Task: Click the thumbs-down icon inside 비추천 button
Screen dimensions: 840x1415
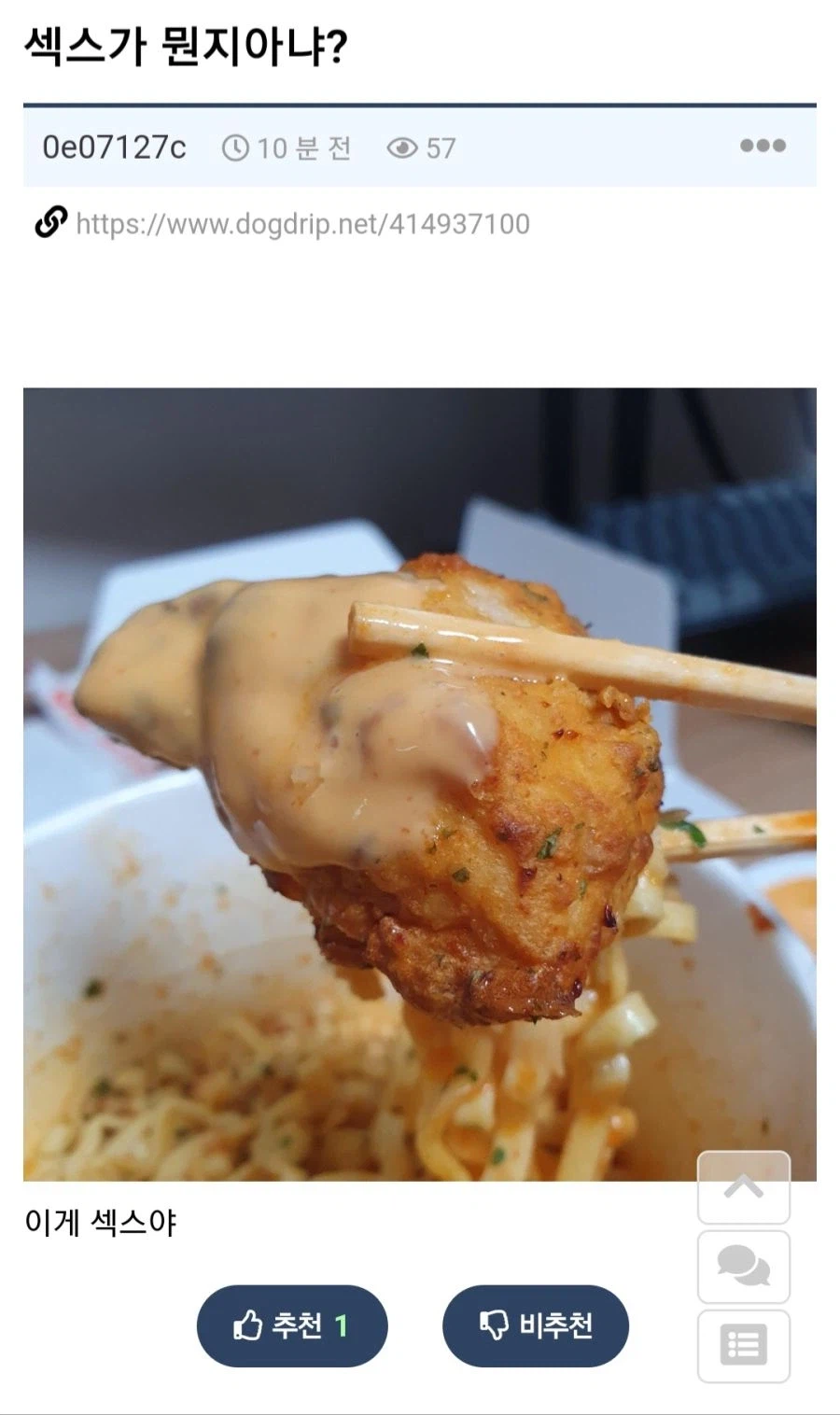Action: (x=492, y=1324)
